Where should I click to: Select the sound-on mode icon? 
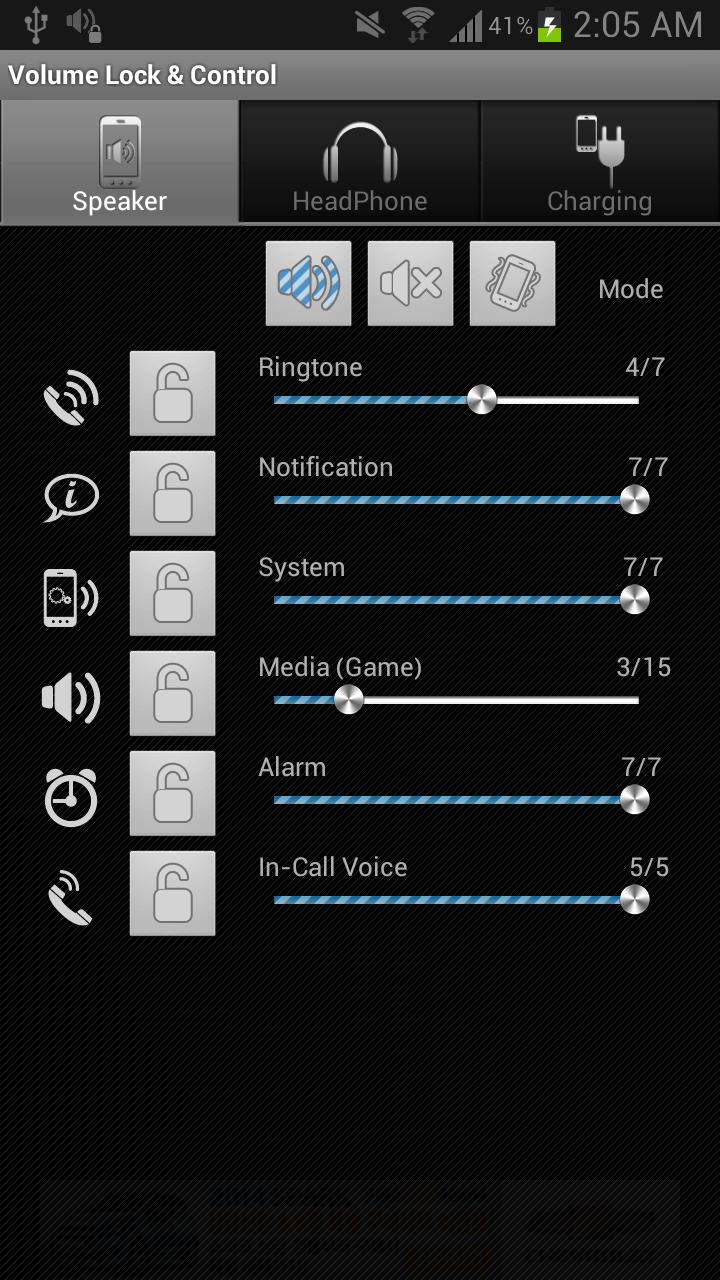pos(307,283)
